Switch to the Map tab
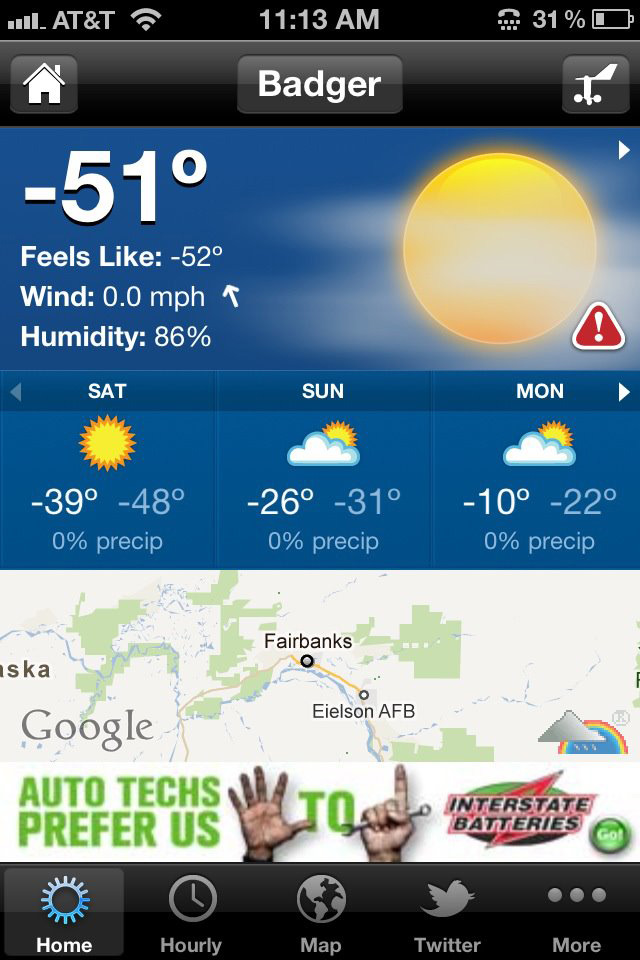 (x=320, y=912)
